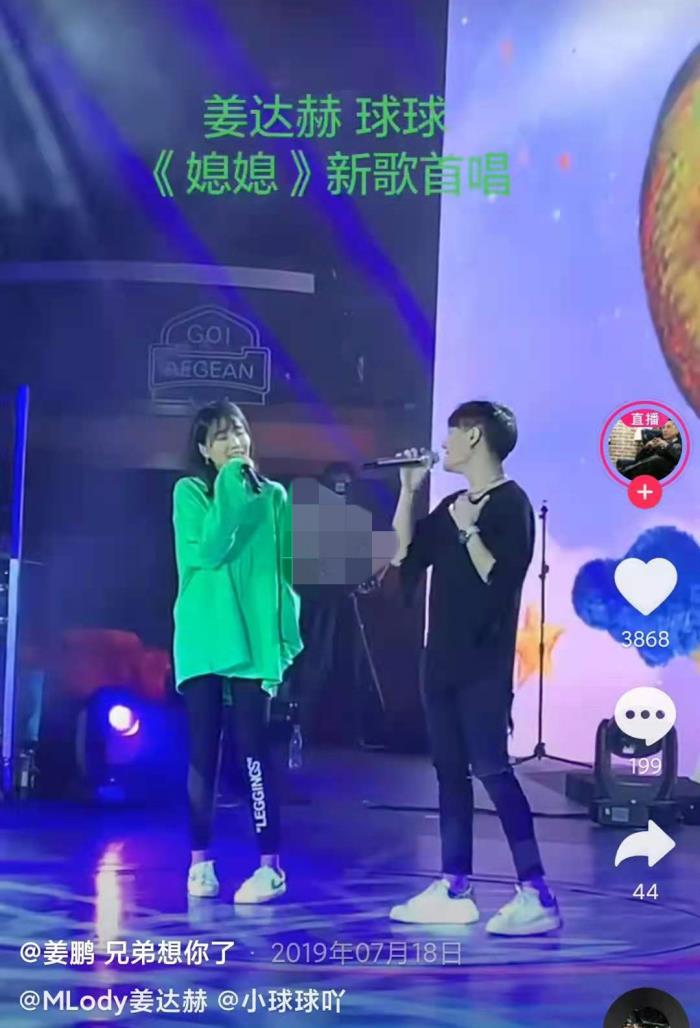Open the comments bubble with 199 comments
Viewport: 700px width, 1028px height.
(645, 716)
